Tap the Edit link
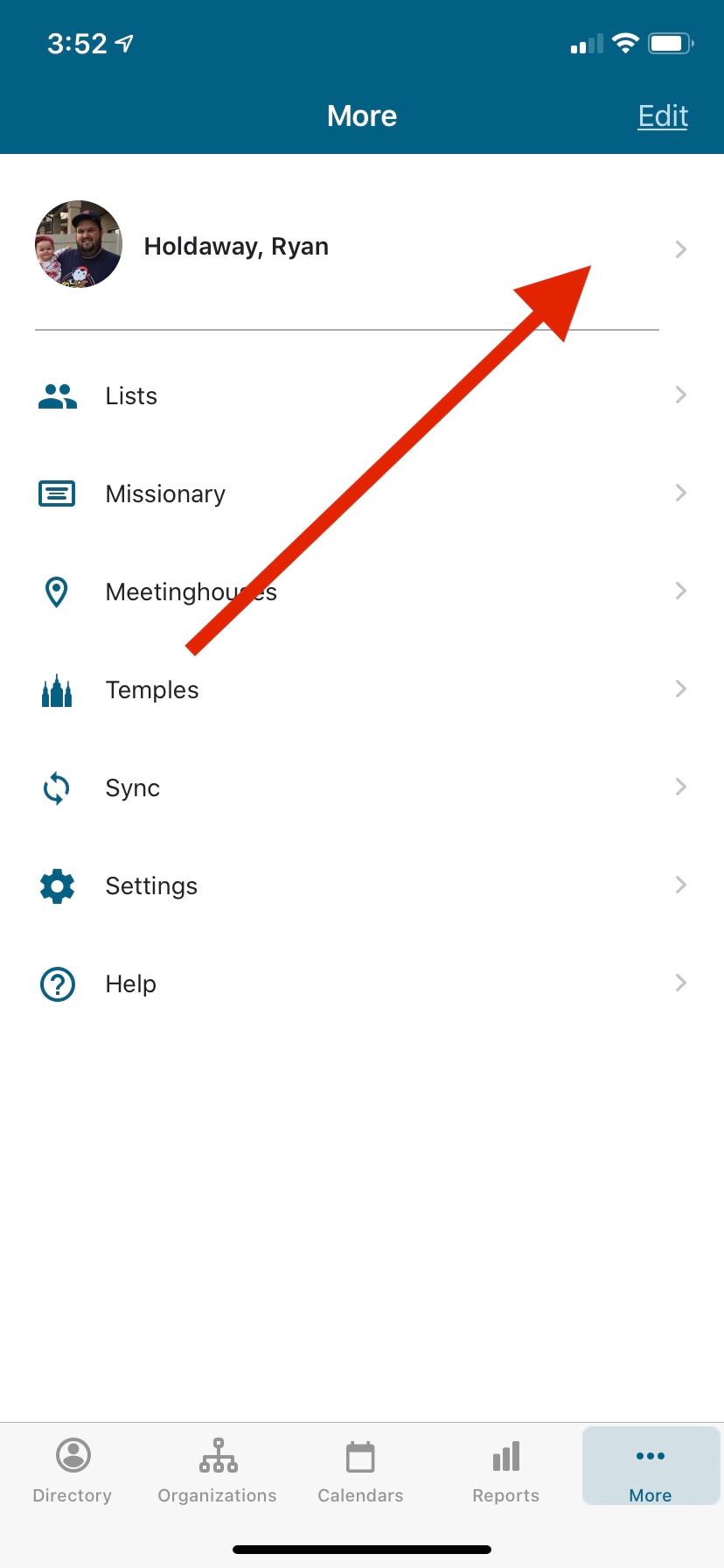Viewport: 724px width, 1568px height. 663,115
